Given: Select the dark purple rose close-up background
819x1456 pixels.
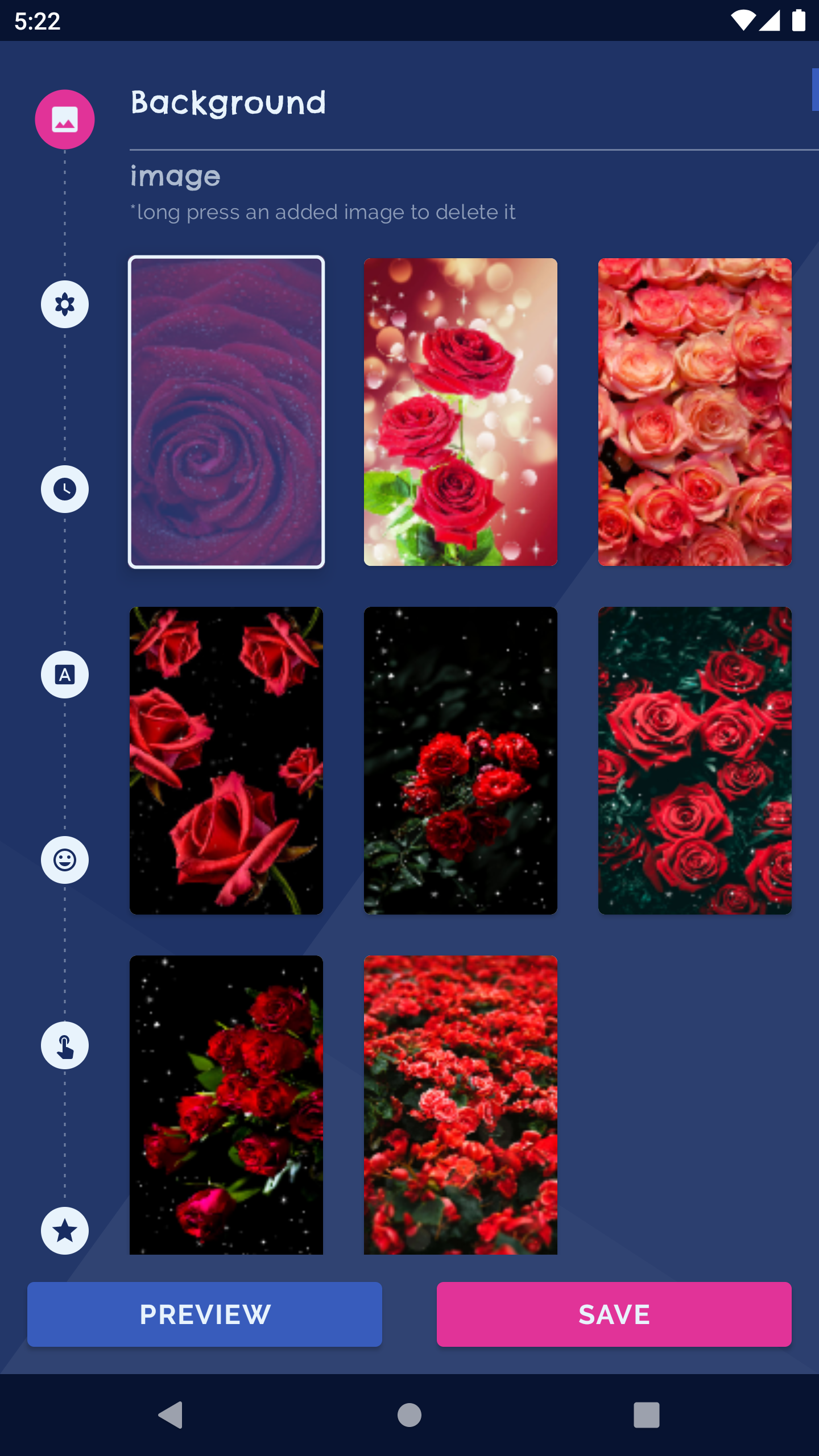Looking at the screenshot, I should [x=226, y=412].
